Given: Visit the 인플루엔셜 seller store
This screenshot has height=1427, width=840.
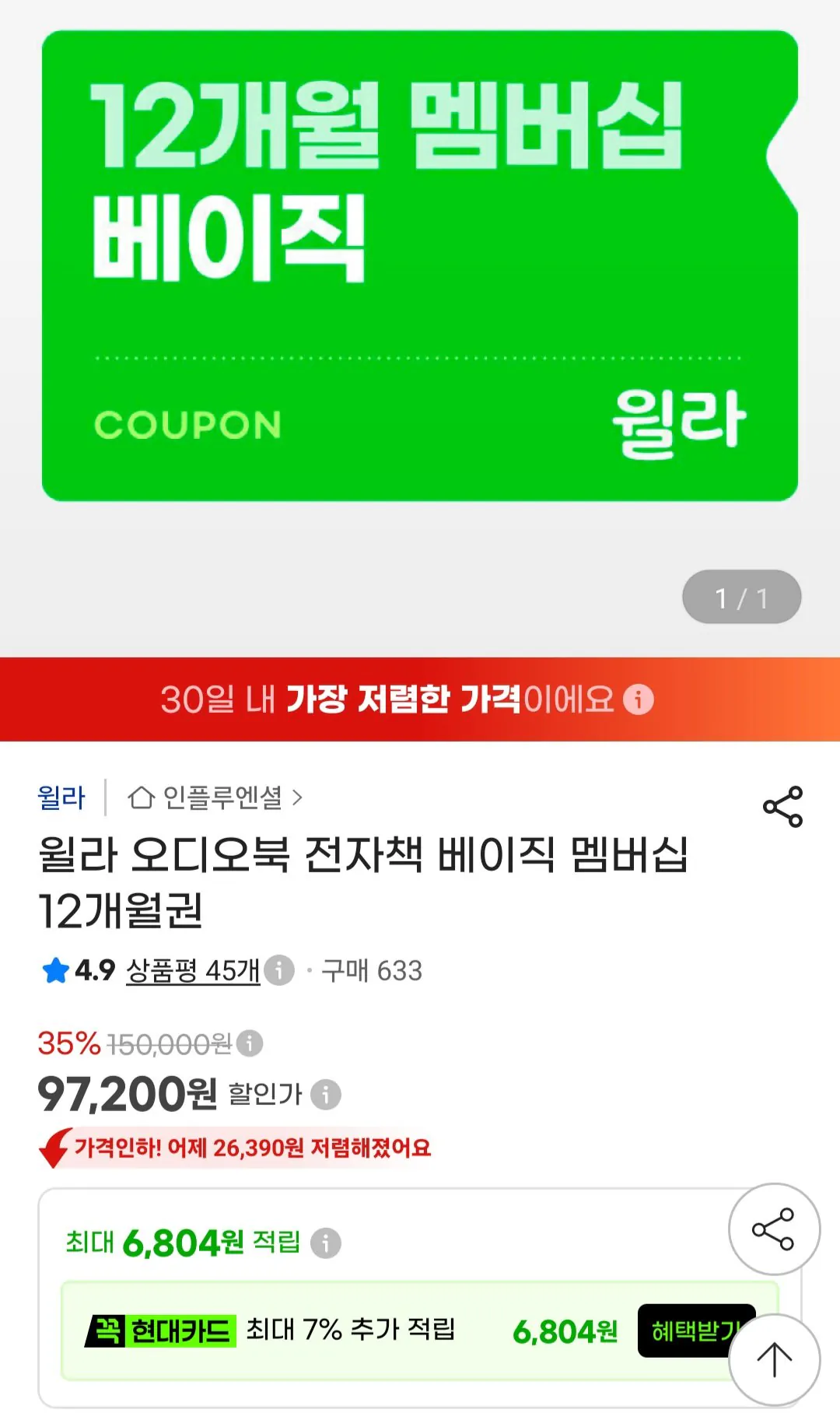Looking at the screenshot, I should point(215,798).
